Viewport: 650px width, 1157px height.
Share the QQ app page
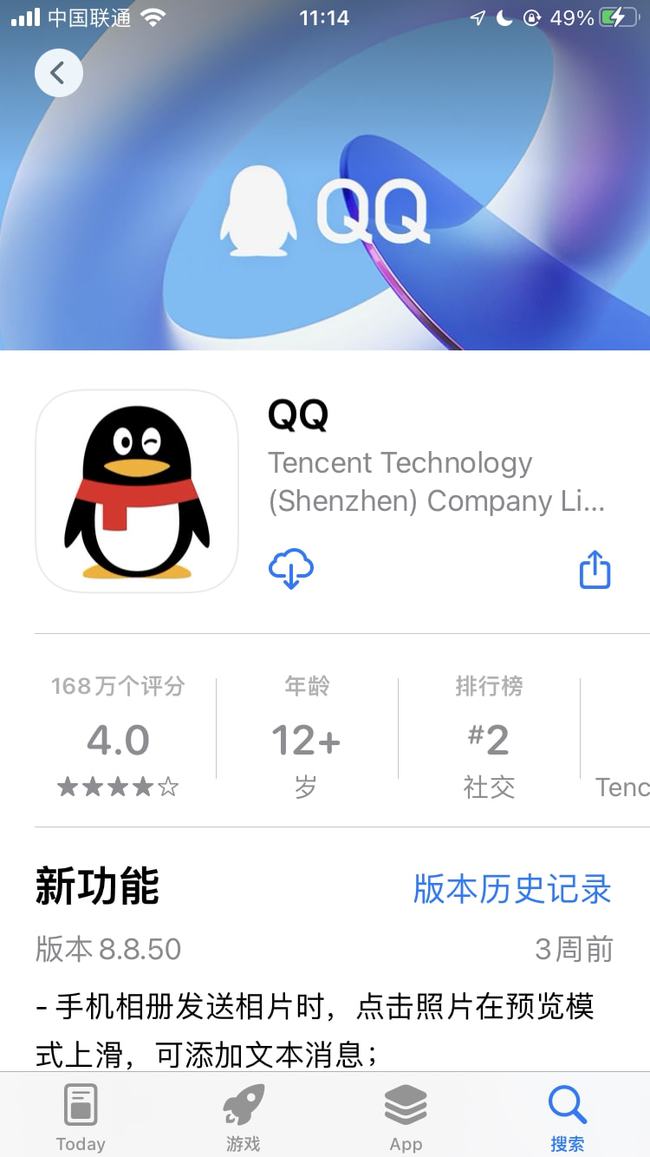pyautogui.click(x=595, y=569)
